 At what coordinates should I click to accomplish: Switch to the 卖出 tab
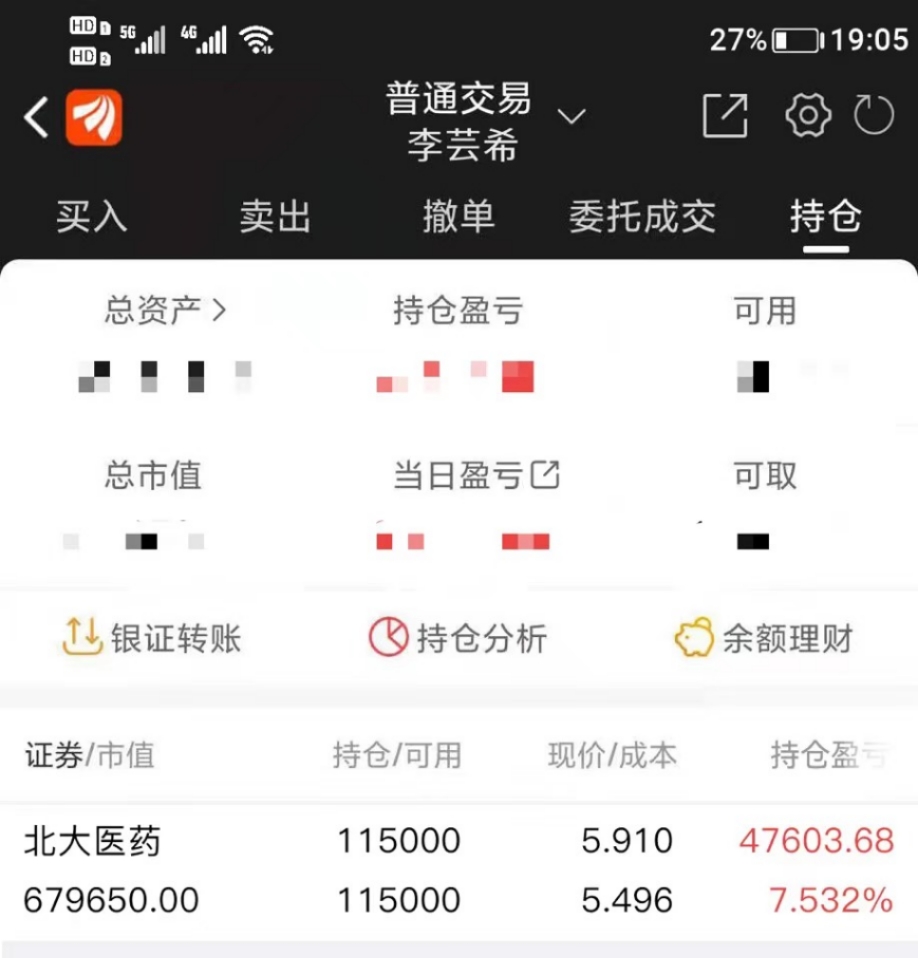[x=275, y=216]
